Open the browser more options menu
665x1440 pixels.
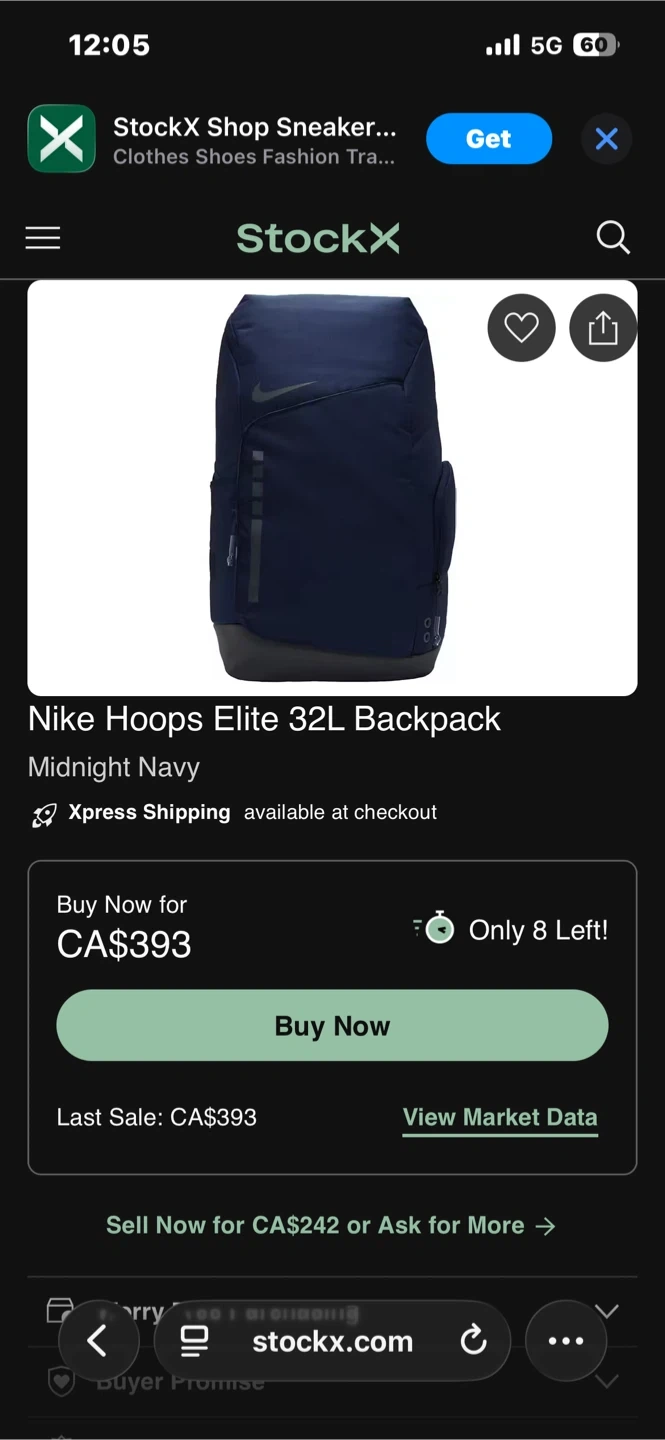[566, 1341]
